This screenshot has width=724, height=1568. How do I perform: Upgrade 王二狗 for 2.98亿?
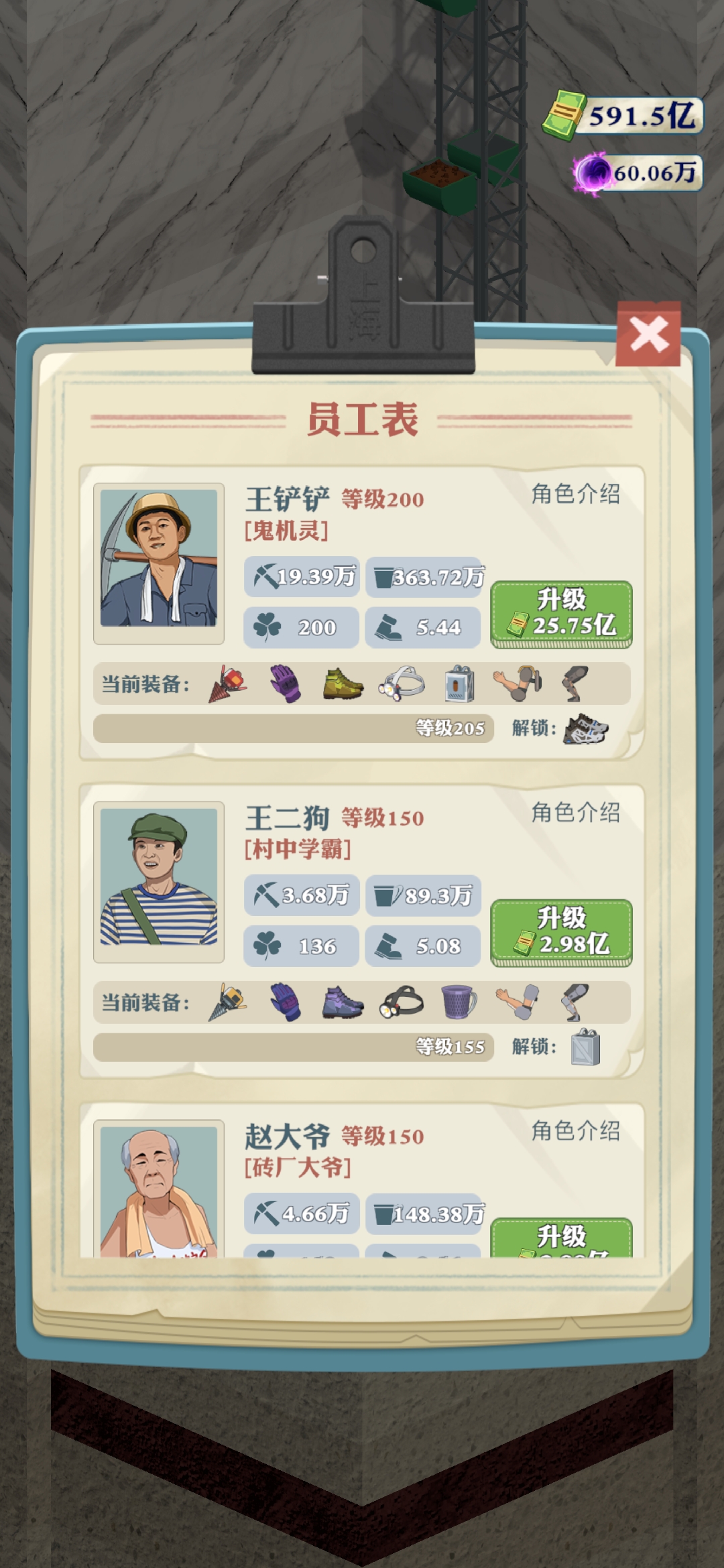561,931
